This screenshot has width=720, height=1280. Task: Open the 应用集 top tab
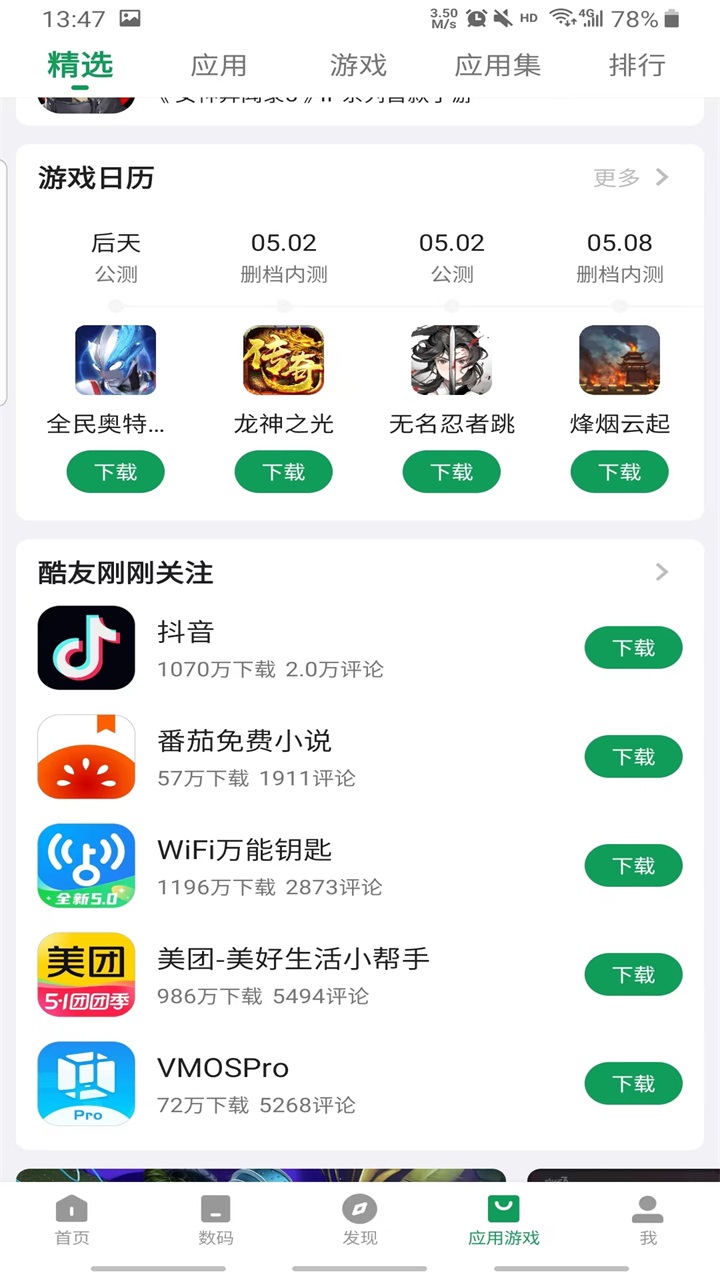[x=497, y=66]
